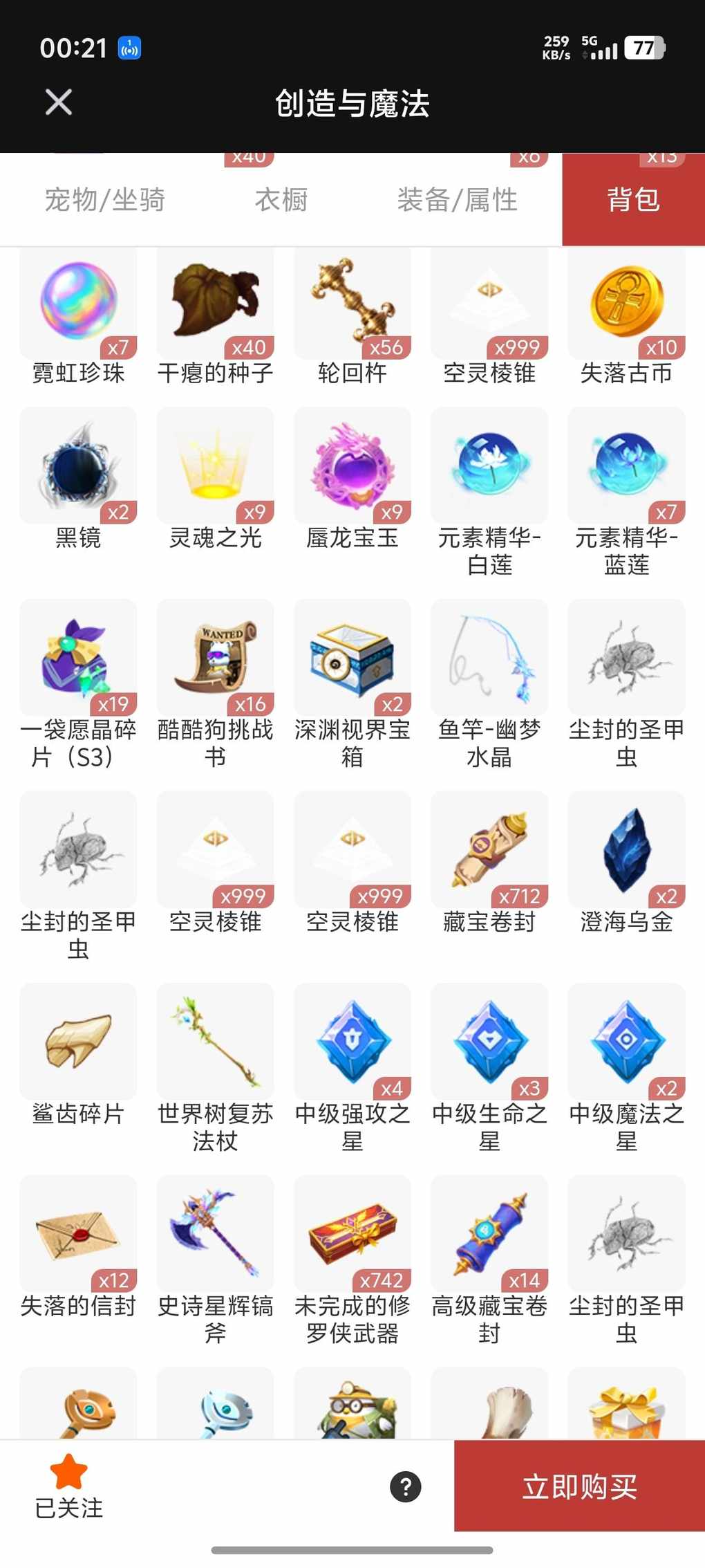Switch to the 装备/属性 tab
This screenshot has width=705, height=1568.
[457, 200]
